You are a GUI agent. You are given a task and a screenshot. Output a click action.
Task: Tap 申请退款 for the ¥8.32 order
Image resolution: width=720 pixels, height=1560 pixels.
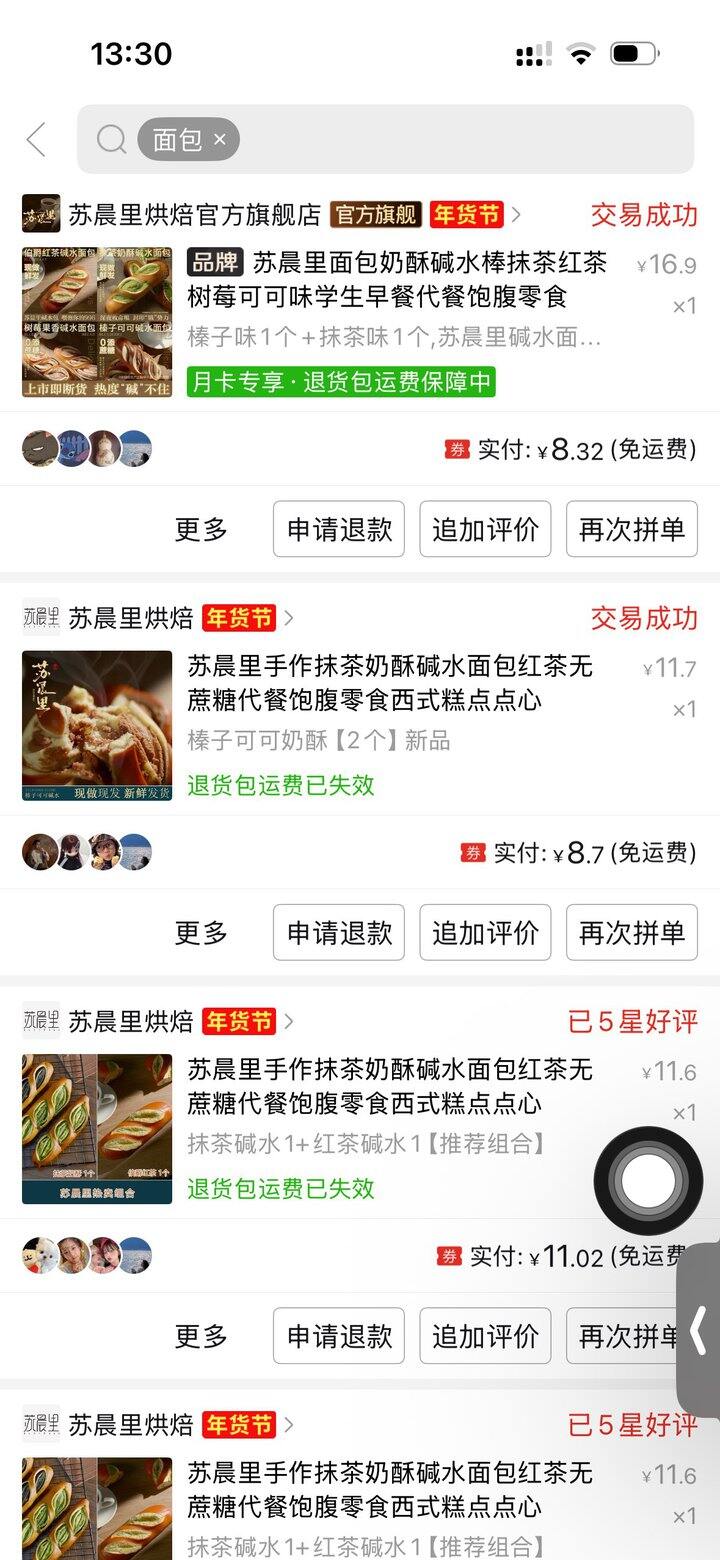(x=339, y=529)
